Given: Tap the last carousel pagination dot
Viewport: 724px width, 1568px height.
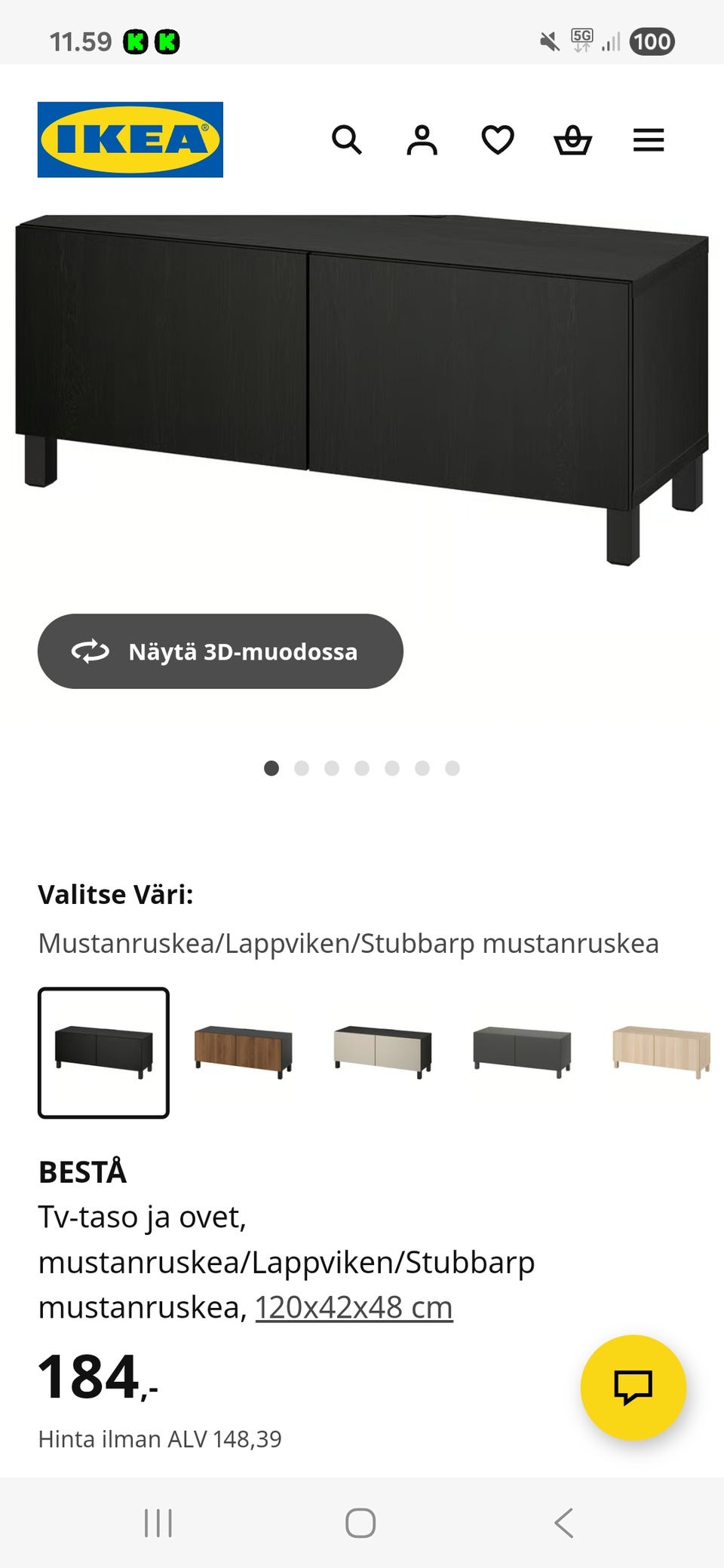Looking at the screenshot, I should coord(452,768).
